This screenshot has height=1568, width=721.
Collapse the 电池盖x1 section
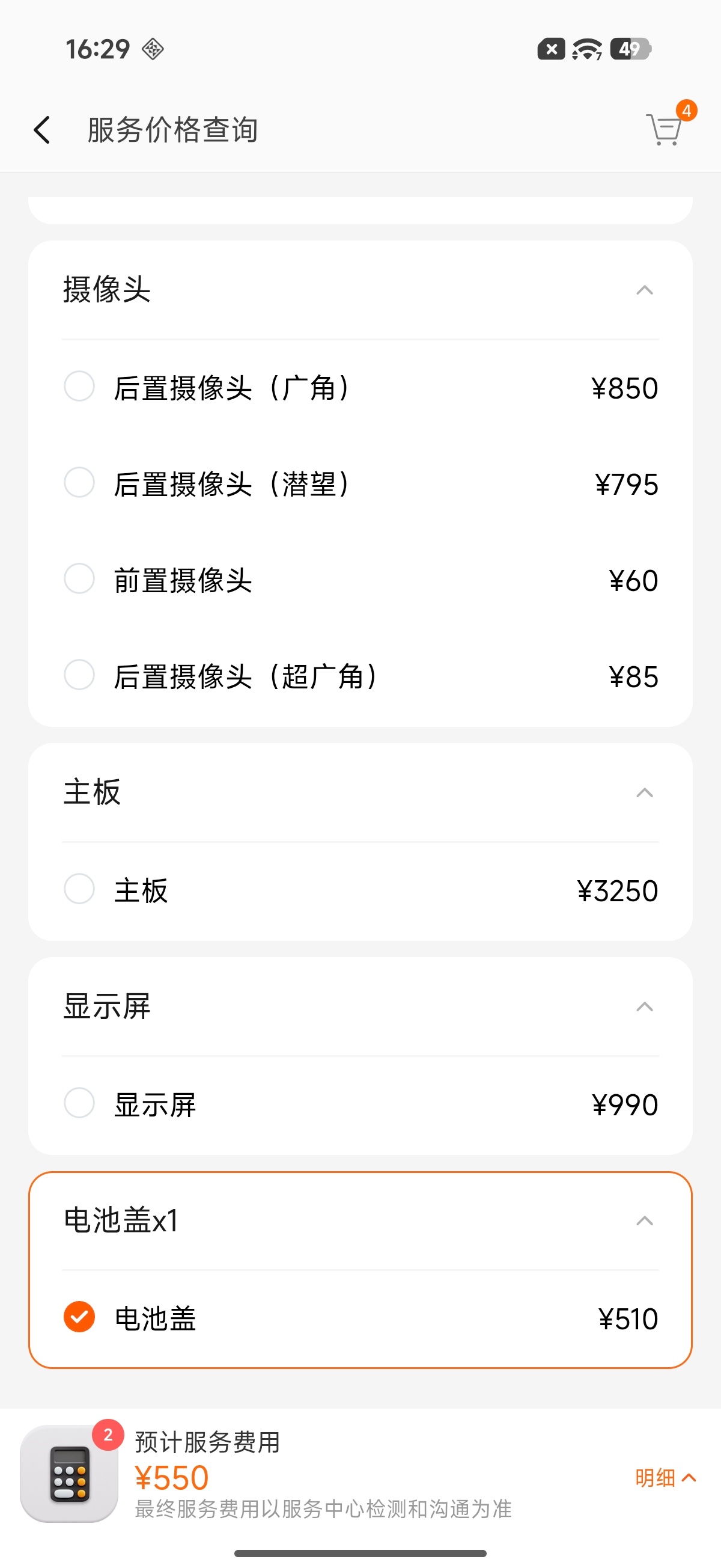(644, 1220)
